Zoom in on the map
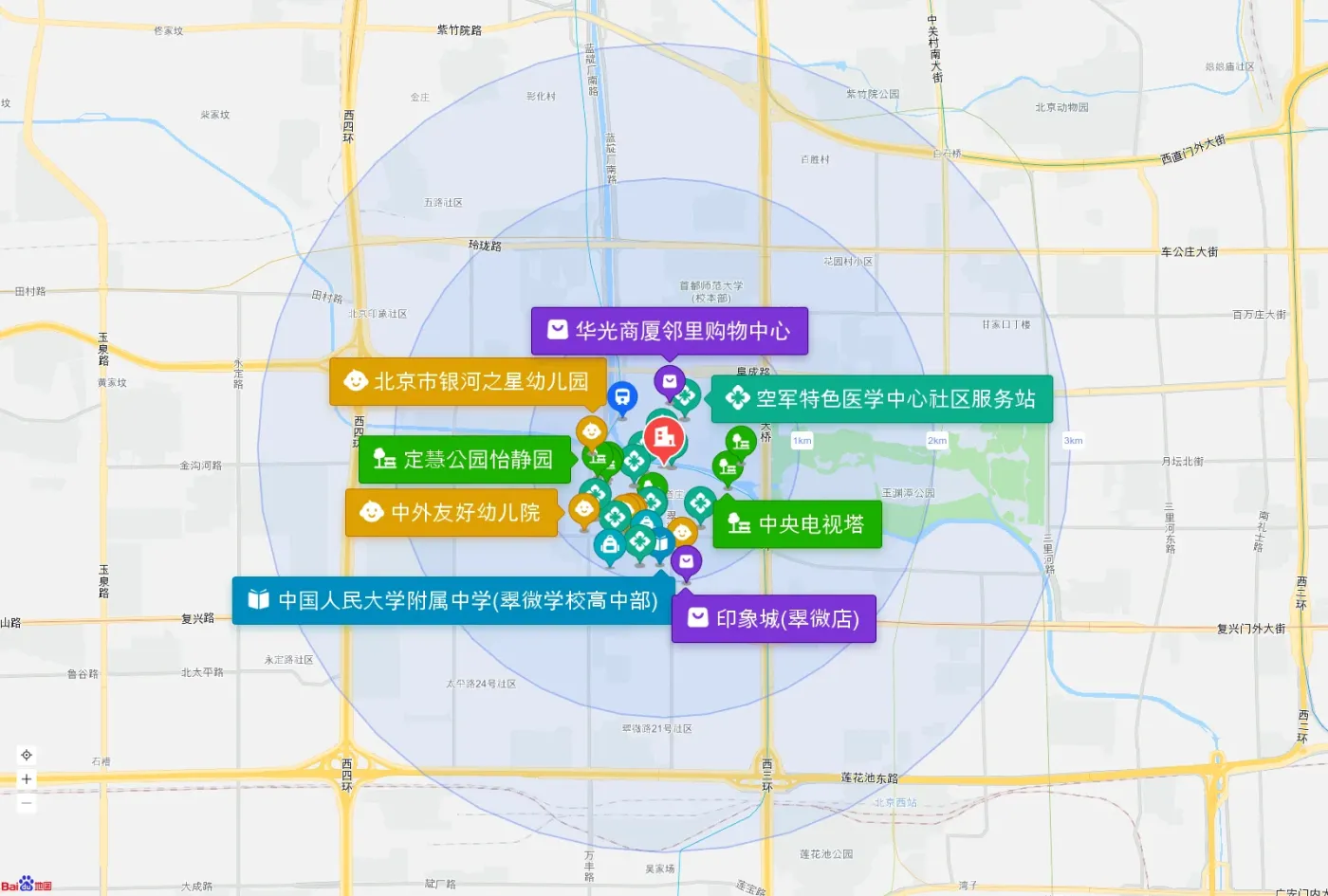The height and width of the screenshot is (896, 1328). coord(27,779)
